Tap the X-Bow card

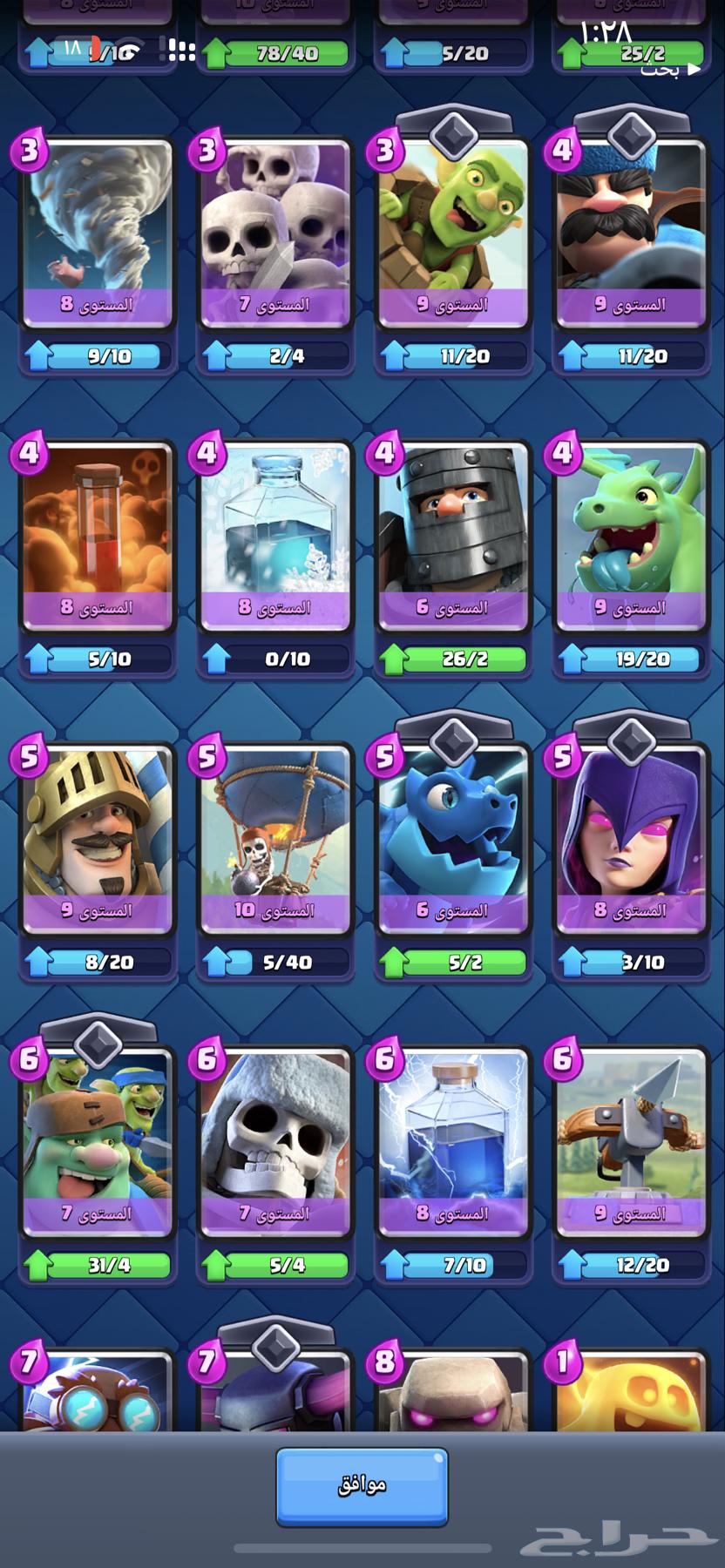(x=630, y=1142)
